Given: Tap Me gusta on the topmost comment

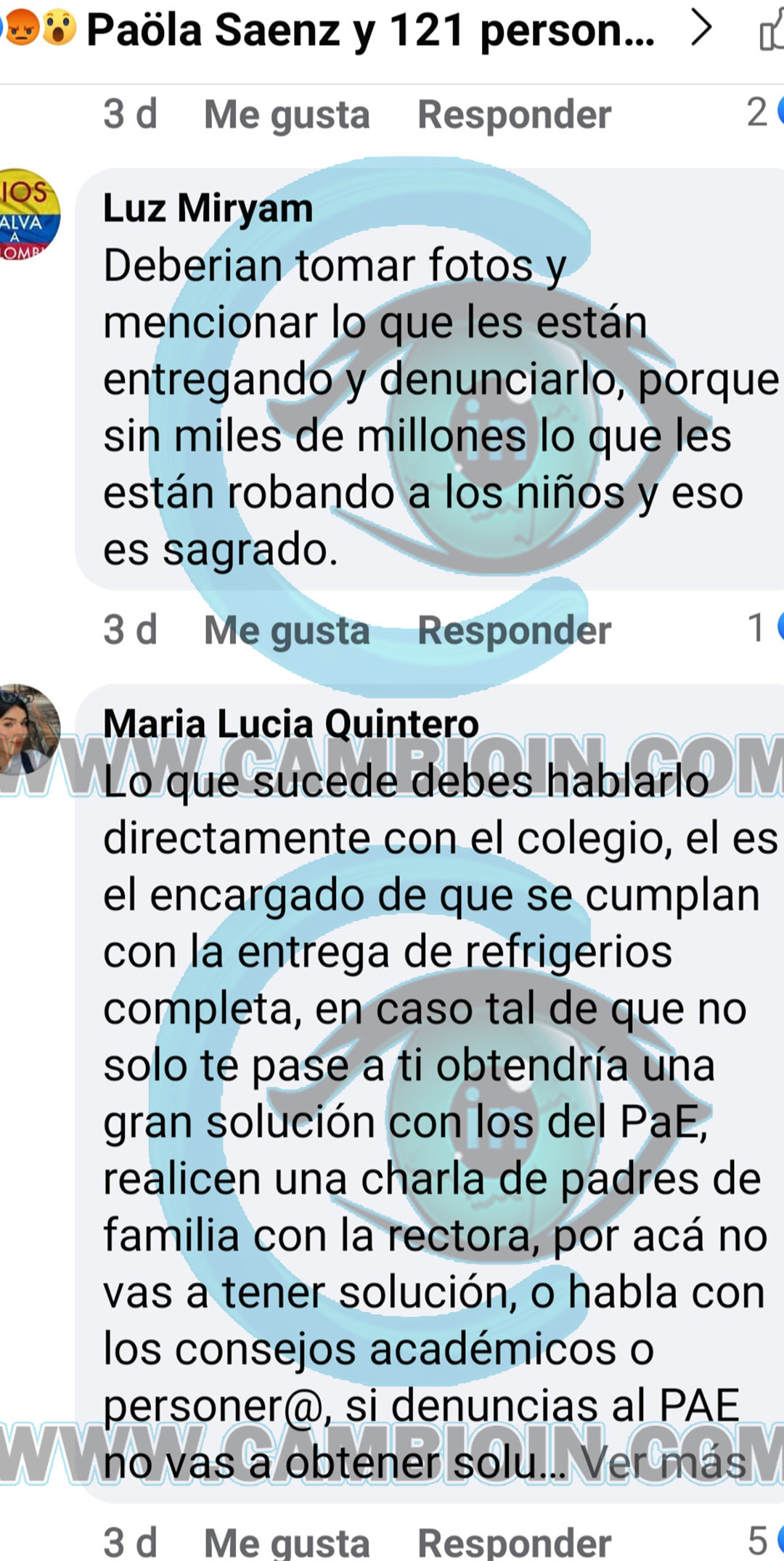Looking at the screenshot, I should pos(287,114).
